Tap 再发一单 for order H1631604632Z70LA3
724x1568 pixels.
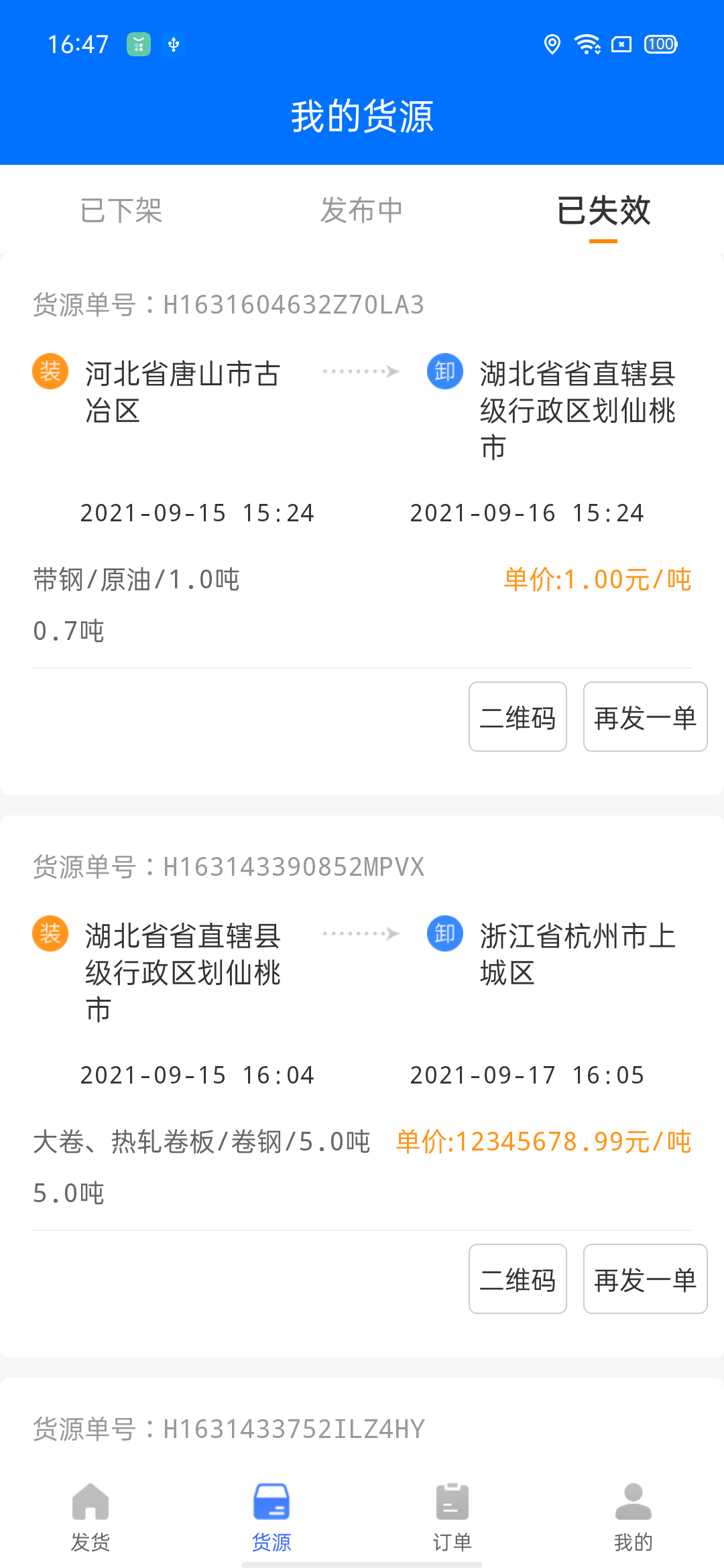(x=645, y=717)
